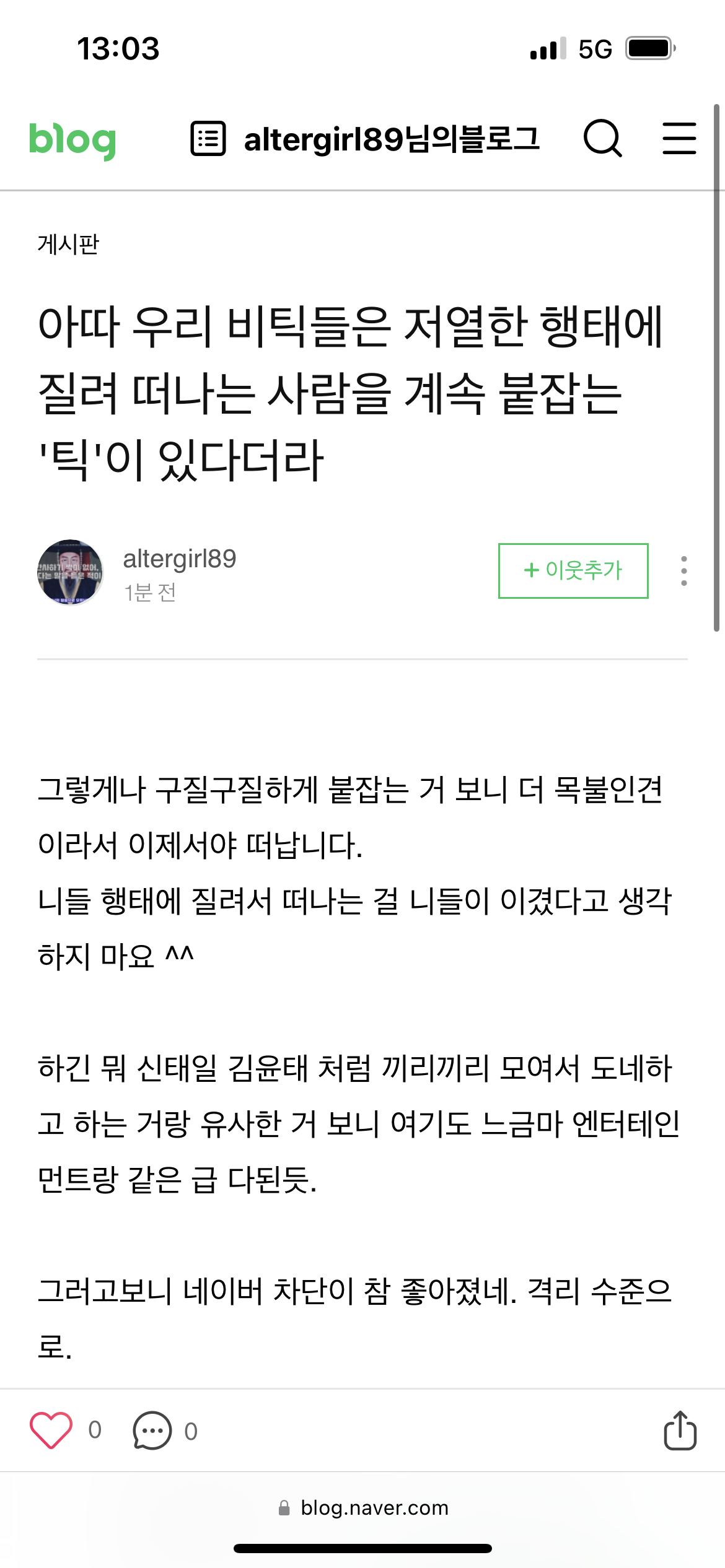Like this post with the heart
The width and height of the screenshot is (725, 1568).
pyautogui.click(x=51, y=1430)
